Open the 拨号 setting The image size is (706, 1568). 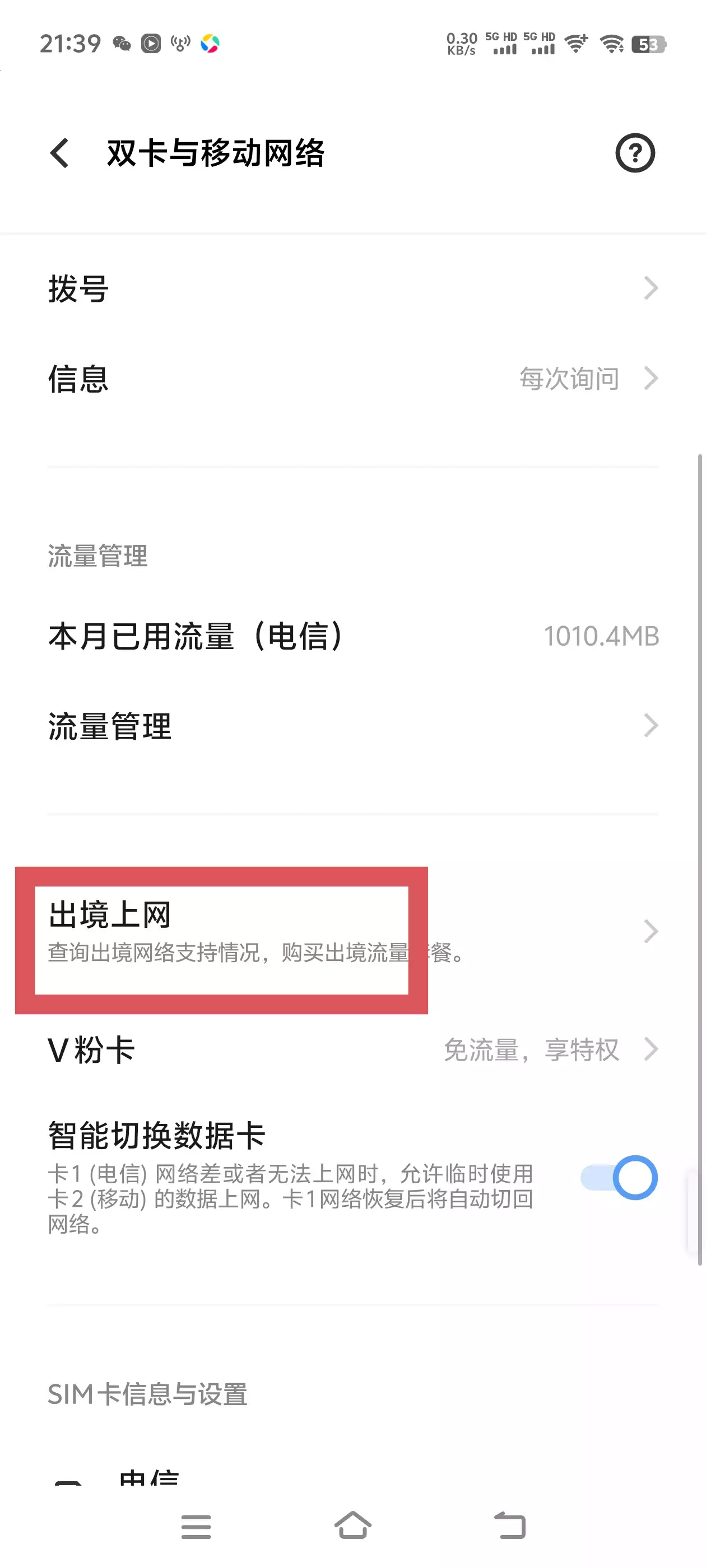(352, 288)
